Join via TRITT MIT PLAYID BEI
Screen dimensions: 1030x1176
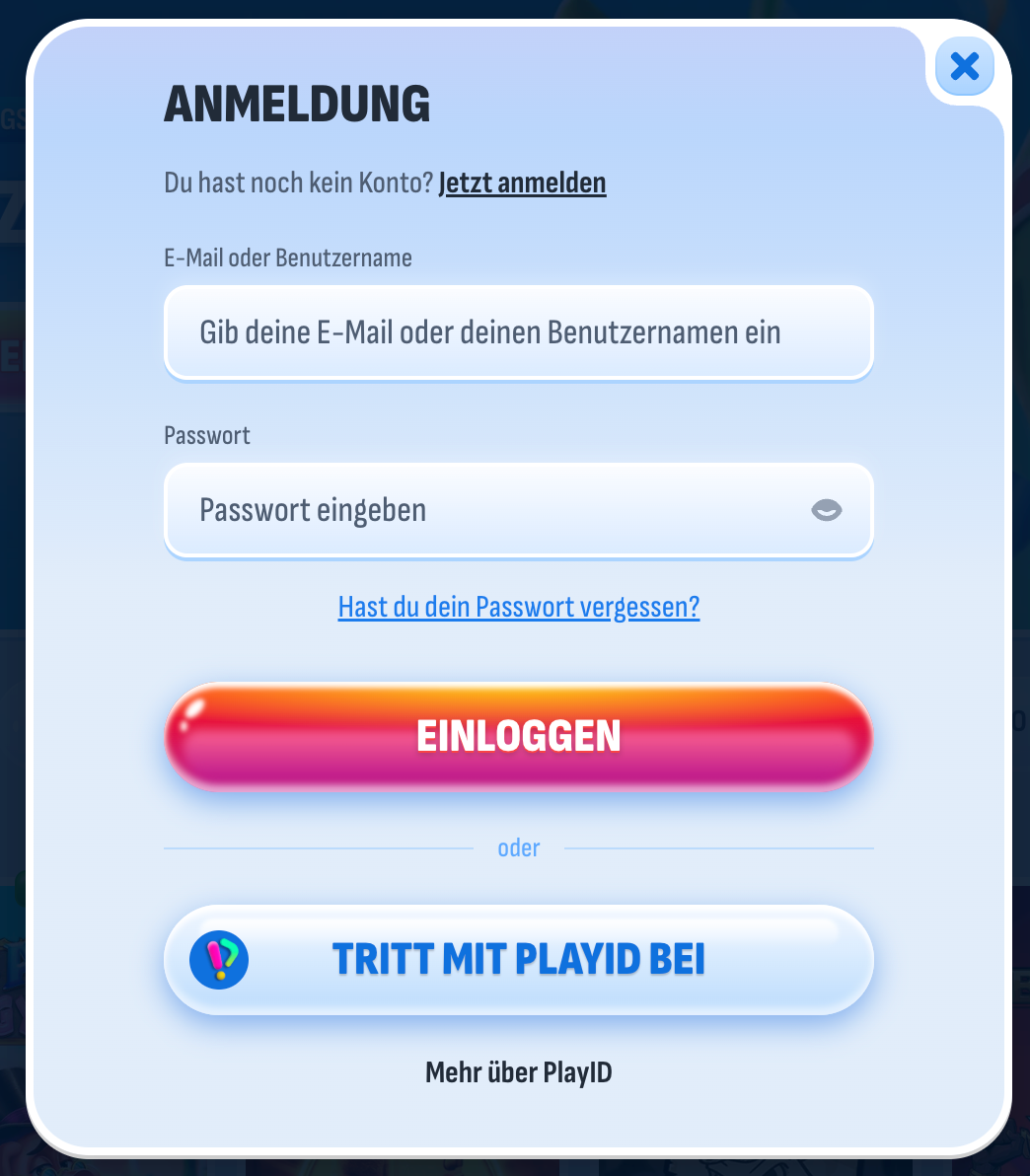pyautogui.click(x=518, y=959)
